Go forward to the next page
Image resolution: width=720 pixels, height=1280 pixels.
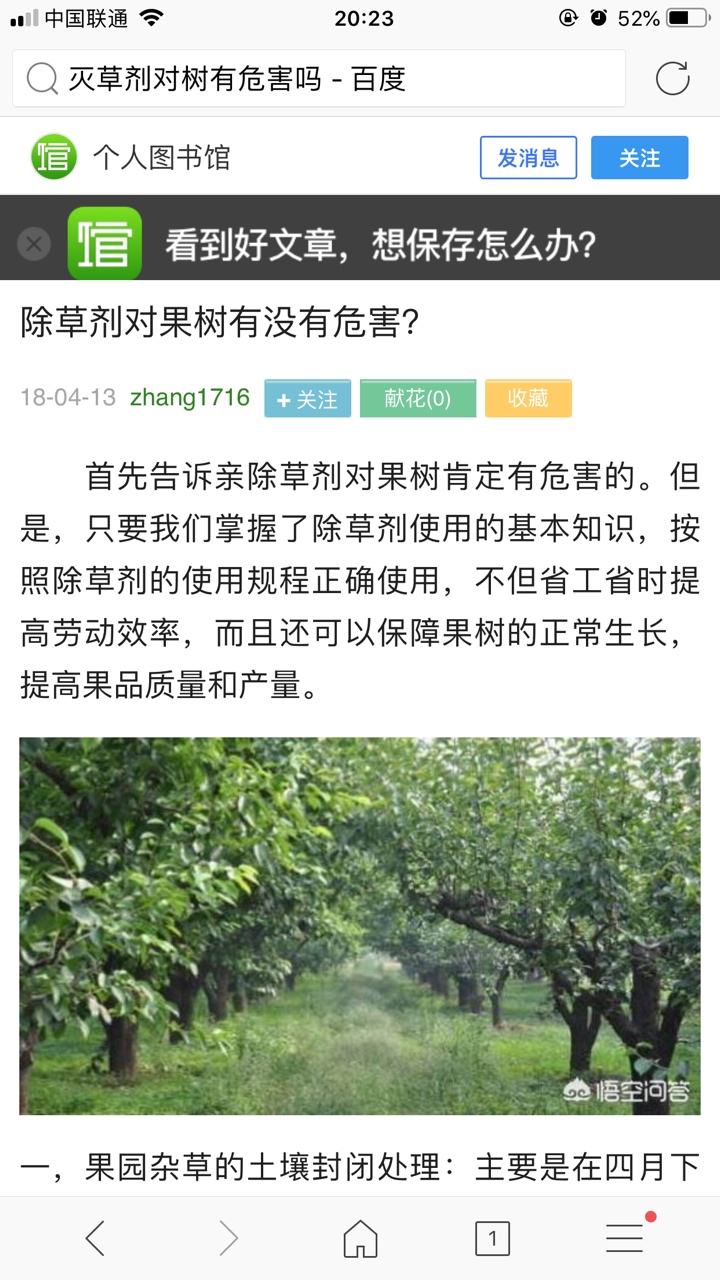tap(229, 1239)
